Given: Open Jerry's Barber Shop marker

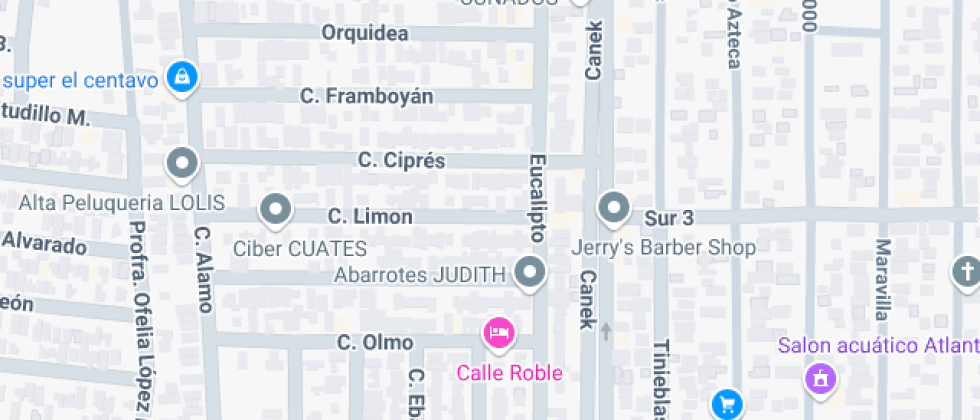Looking at the screenshot, I should point(614,209).
